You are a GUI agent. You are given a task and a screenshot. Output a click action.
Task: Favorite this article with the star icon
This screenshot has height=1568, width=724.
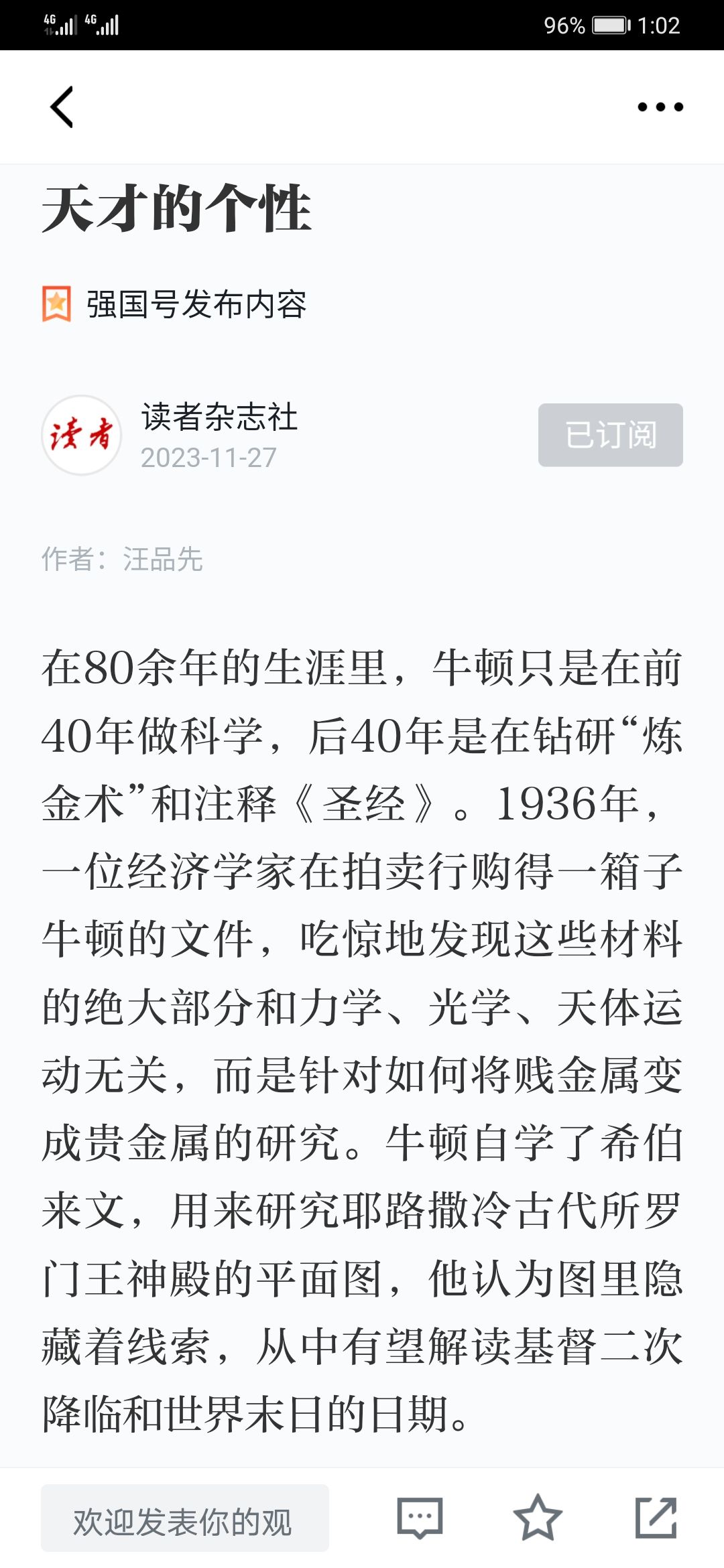coord(538,1518)
